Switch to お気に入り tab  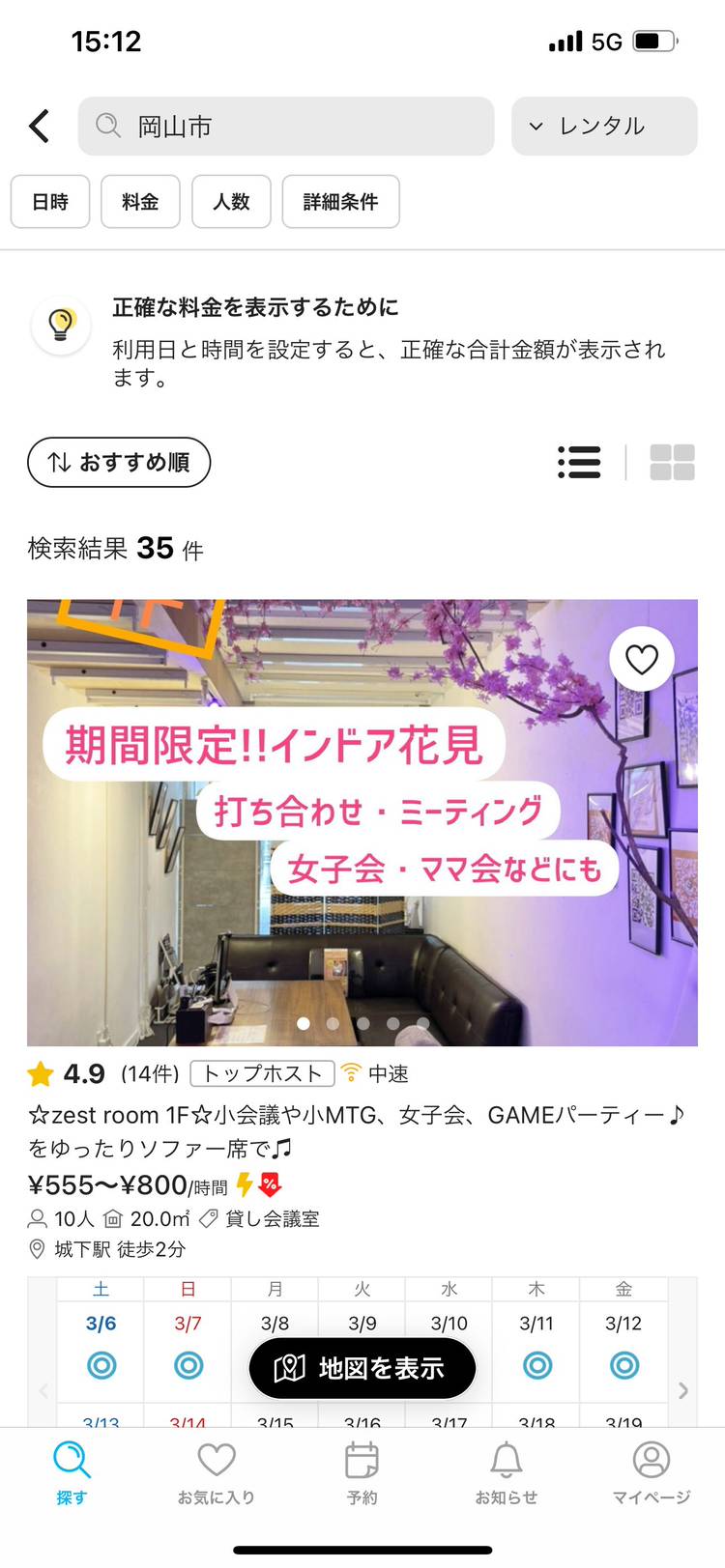pos(217,1473)
